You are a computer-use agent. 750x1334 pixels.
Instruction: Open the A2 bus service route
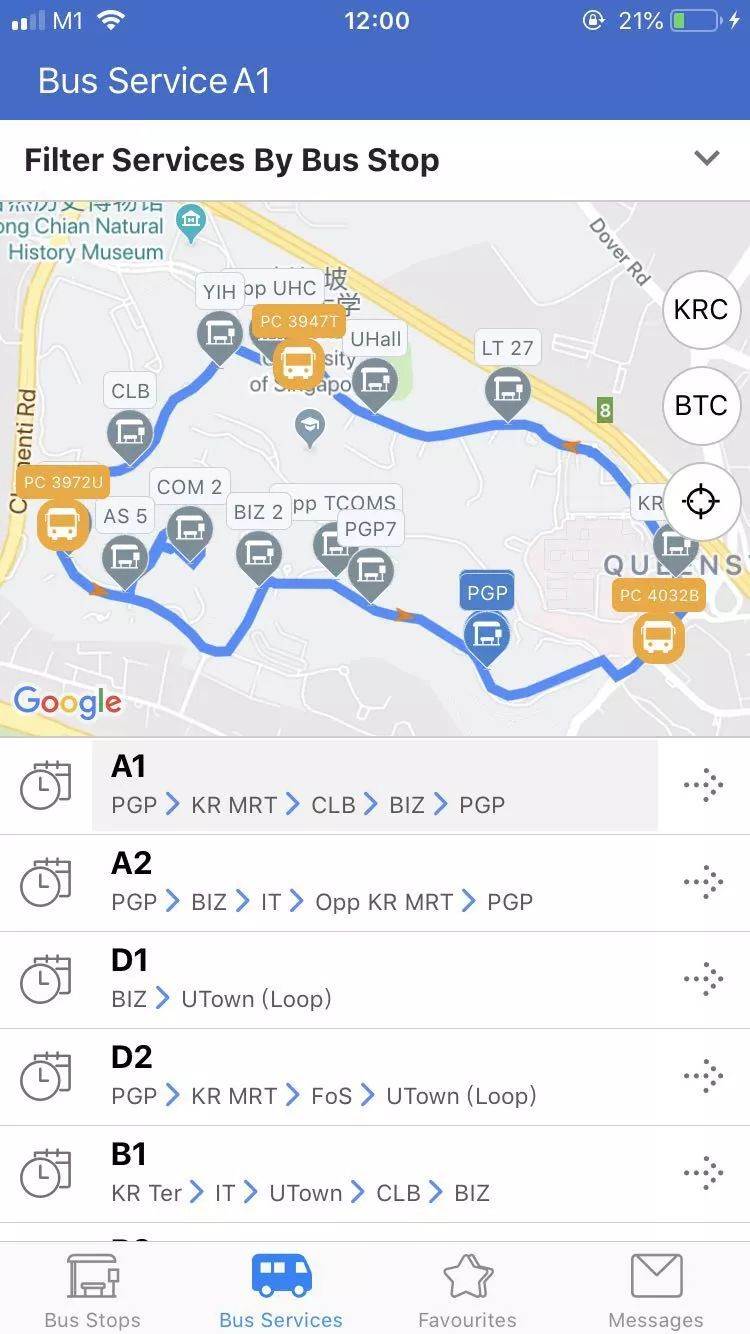click(375, 882)
